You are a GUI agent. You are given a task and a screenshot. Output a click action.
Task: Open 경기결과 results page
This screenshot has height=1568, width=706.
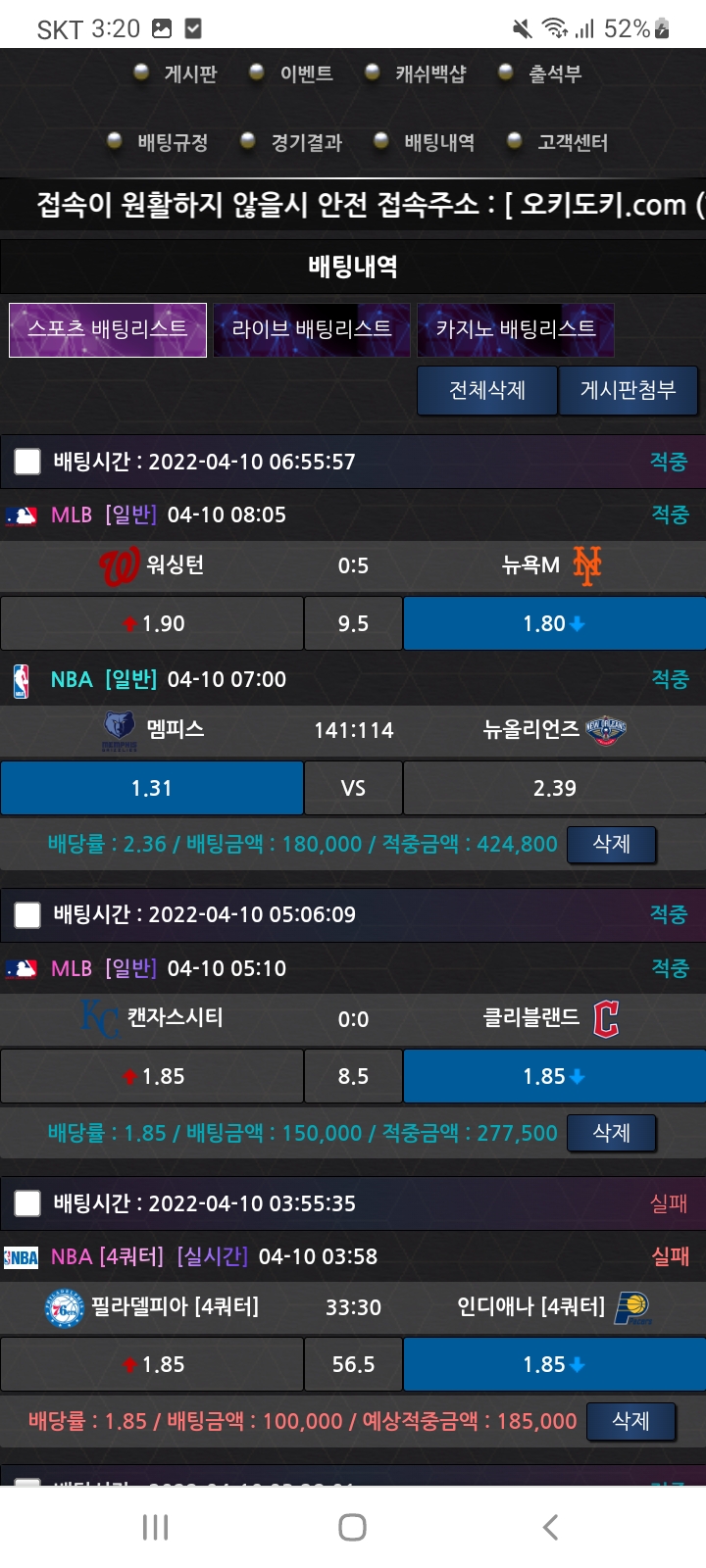click(x=306, y=143)
